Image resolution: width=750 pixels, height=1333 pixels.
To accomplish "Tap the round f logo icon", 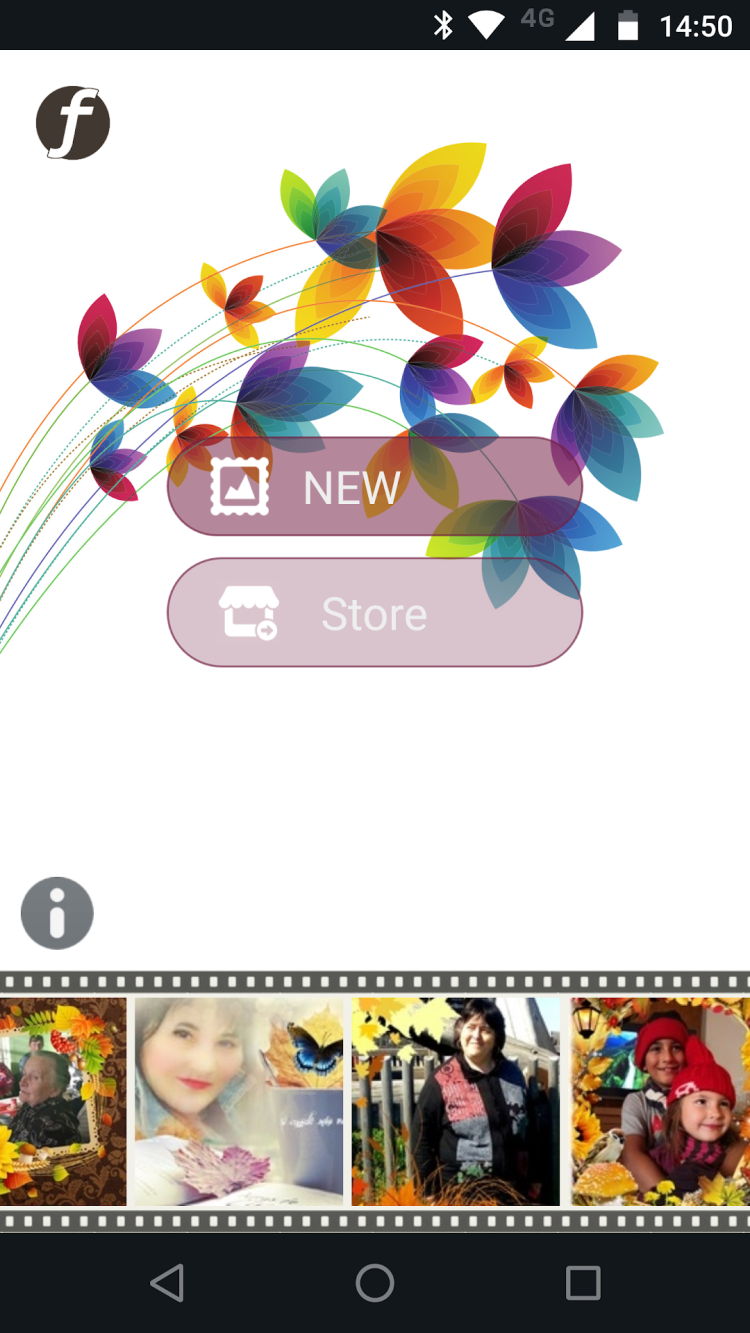I will click(73, 123).
